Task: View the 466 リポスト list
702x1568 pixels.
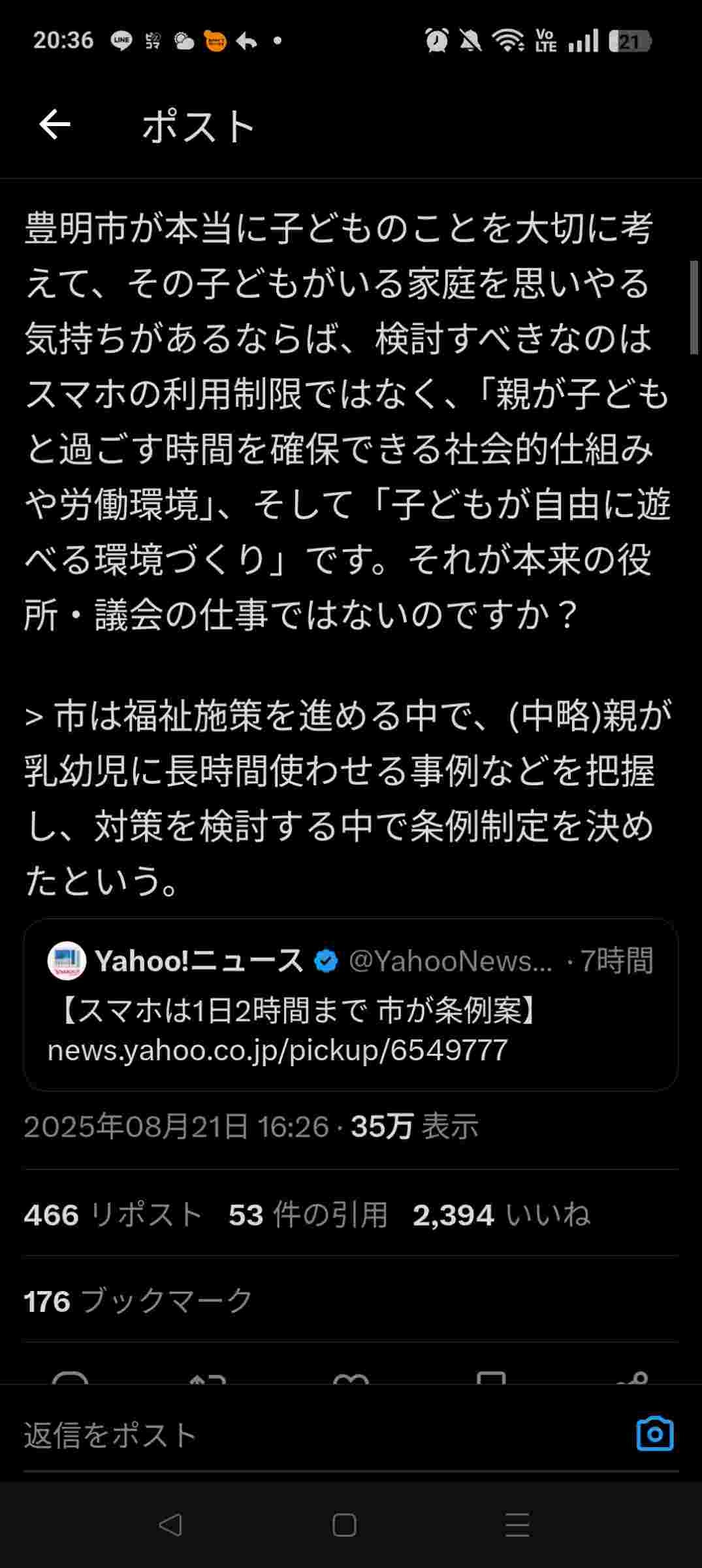Action: [x=113, y=1215]
